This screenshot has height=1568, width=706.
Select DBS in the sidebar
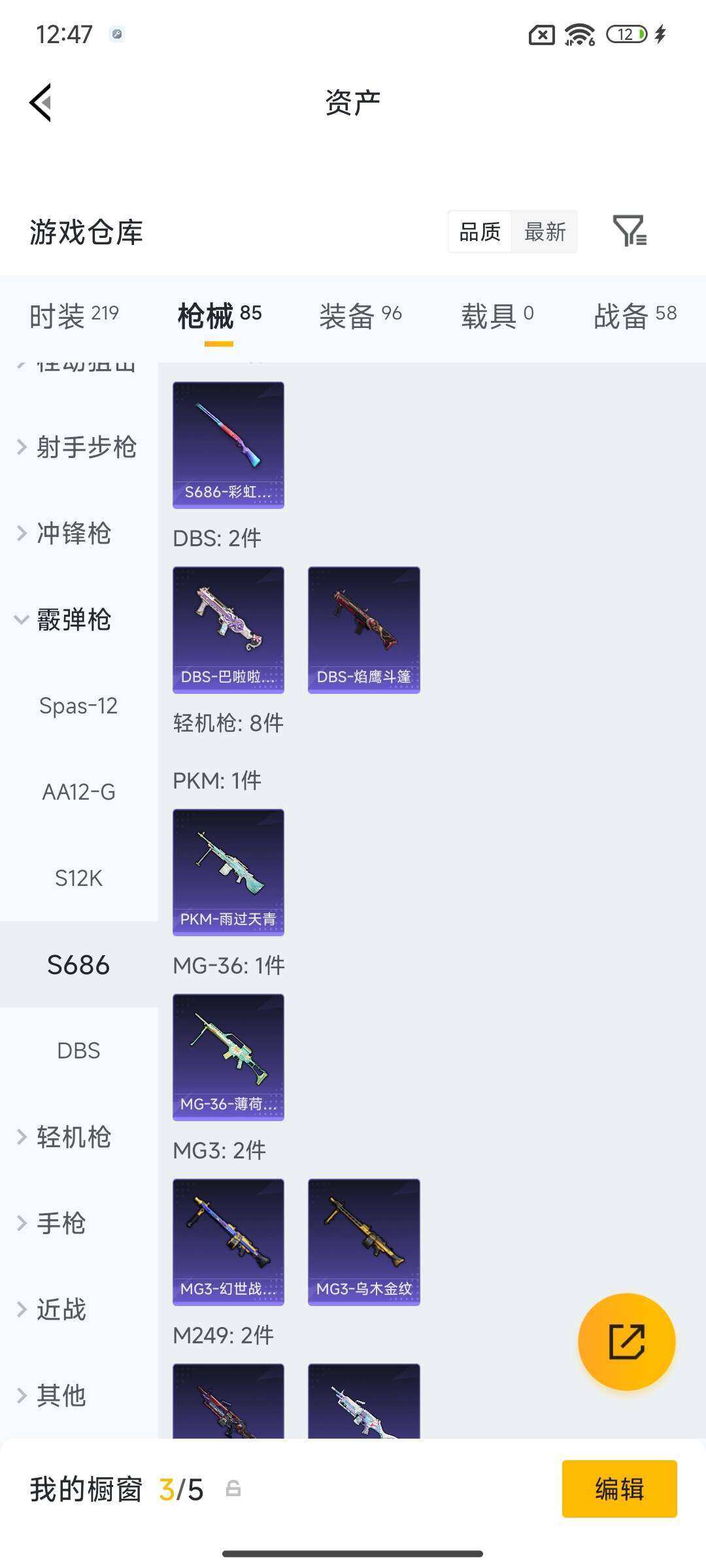(x=79, y=1051)
